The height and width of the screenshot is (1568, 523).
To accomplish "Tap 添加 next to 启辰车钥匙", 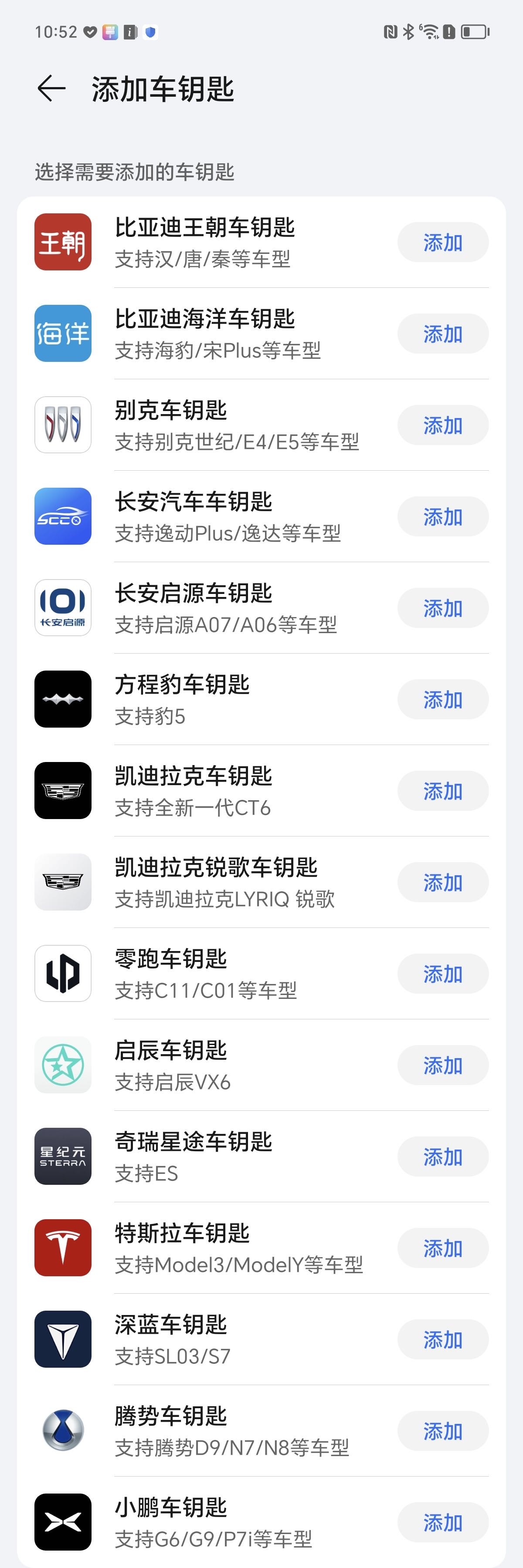I will click(442, 1065).
